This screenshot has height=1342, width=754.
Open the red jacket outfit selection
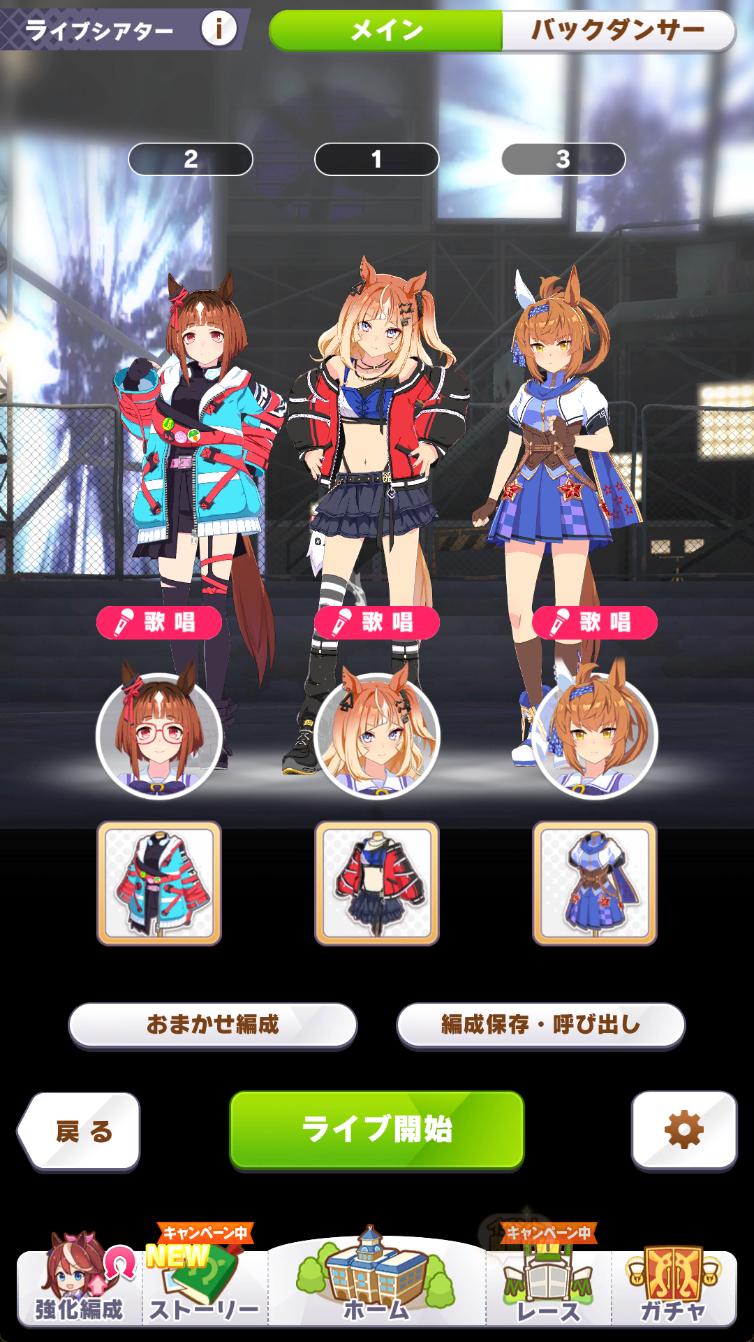[377, 883]
